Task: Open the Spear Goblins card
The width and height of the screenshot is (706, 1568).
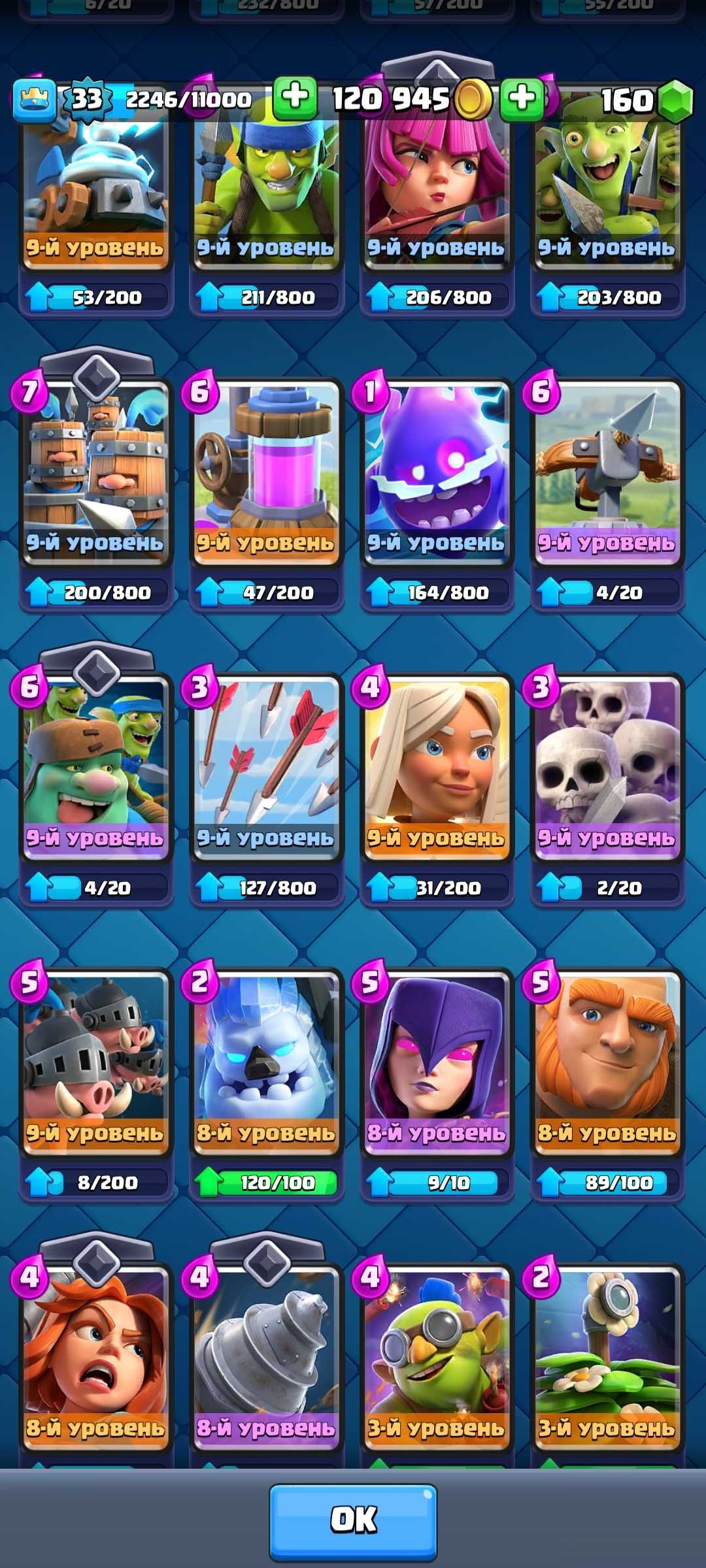Action: 266,189
